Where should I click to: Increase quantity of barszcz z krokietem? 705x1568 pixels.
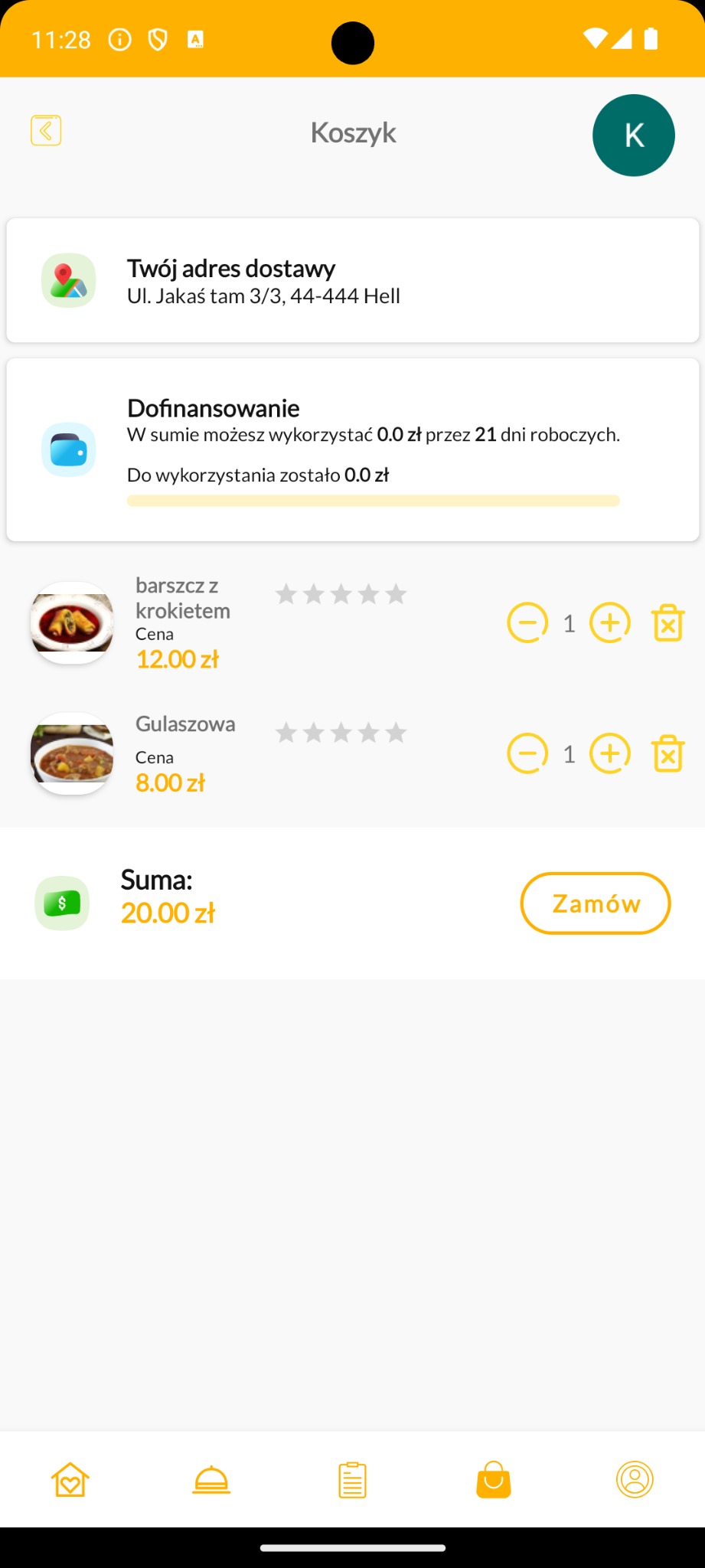point(609,622)
